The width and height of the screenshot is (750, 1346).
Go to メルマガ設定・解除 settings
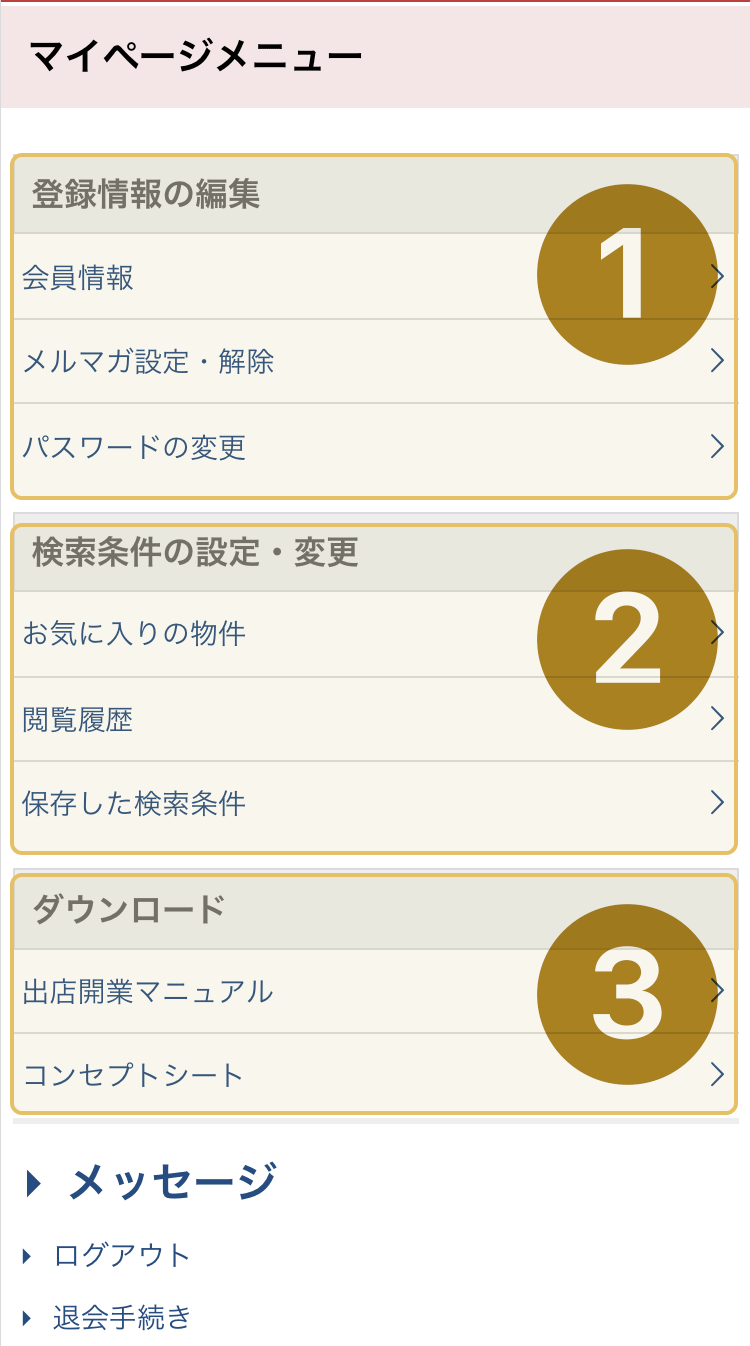pos(148,361)
